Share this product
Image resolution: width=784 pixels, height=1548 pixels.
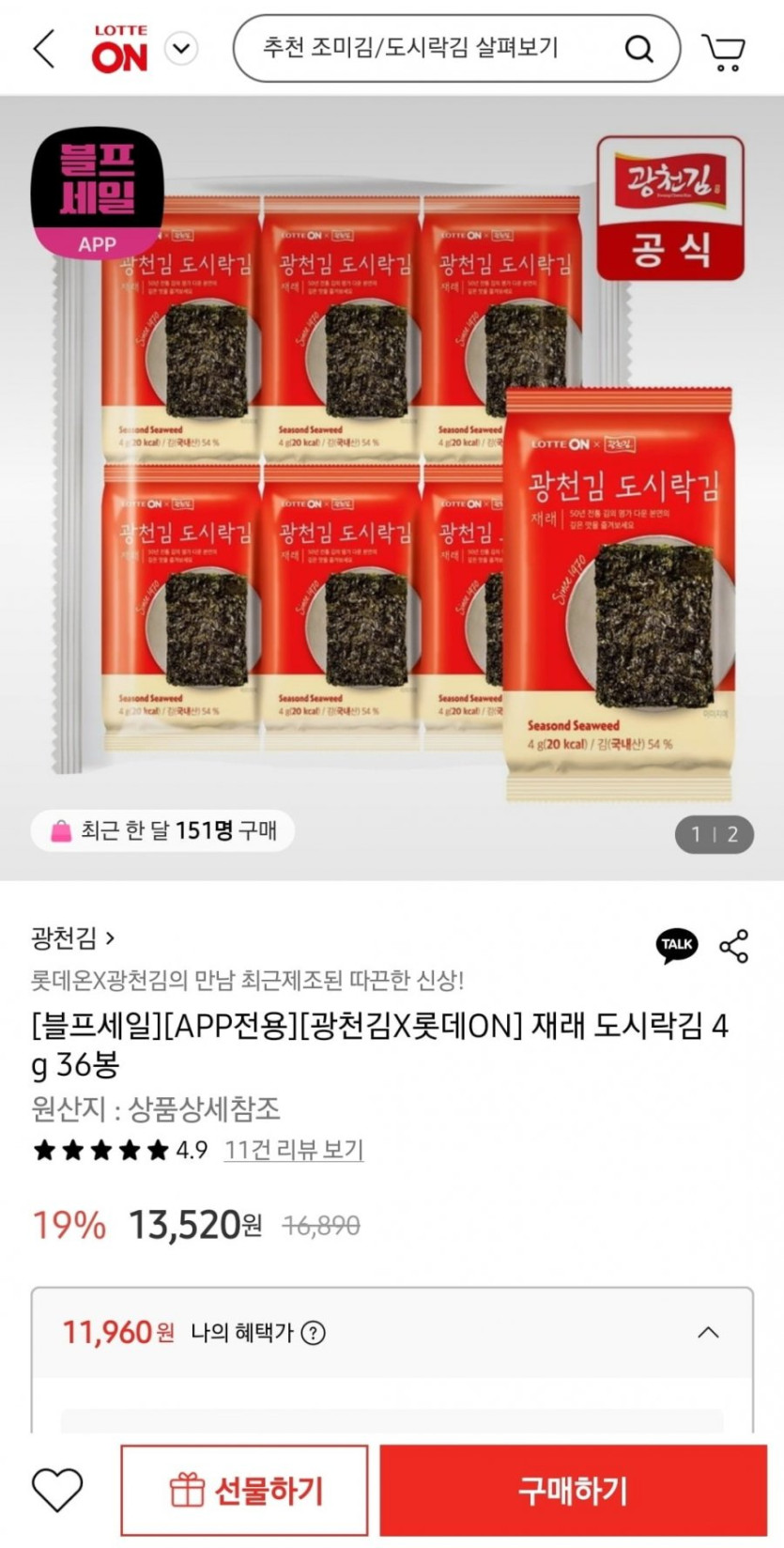click(734, 946)
